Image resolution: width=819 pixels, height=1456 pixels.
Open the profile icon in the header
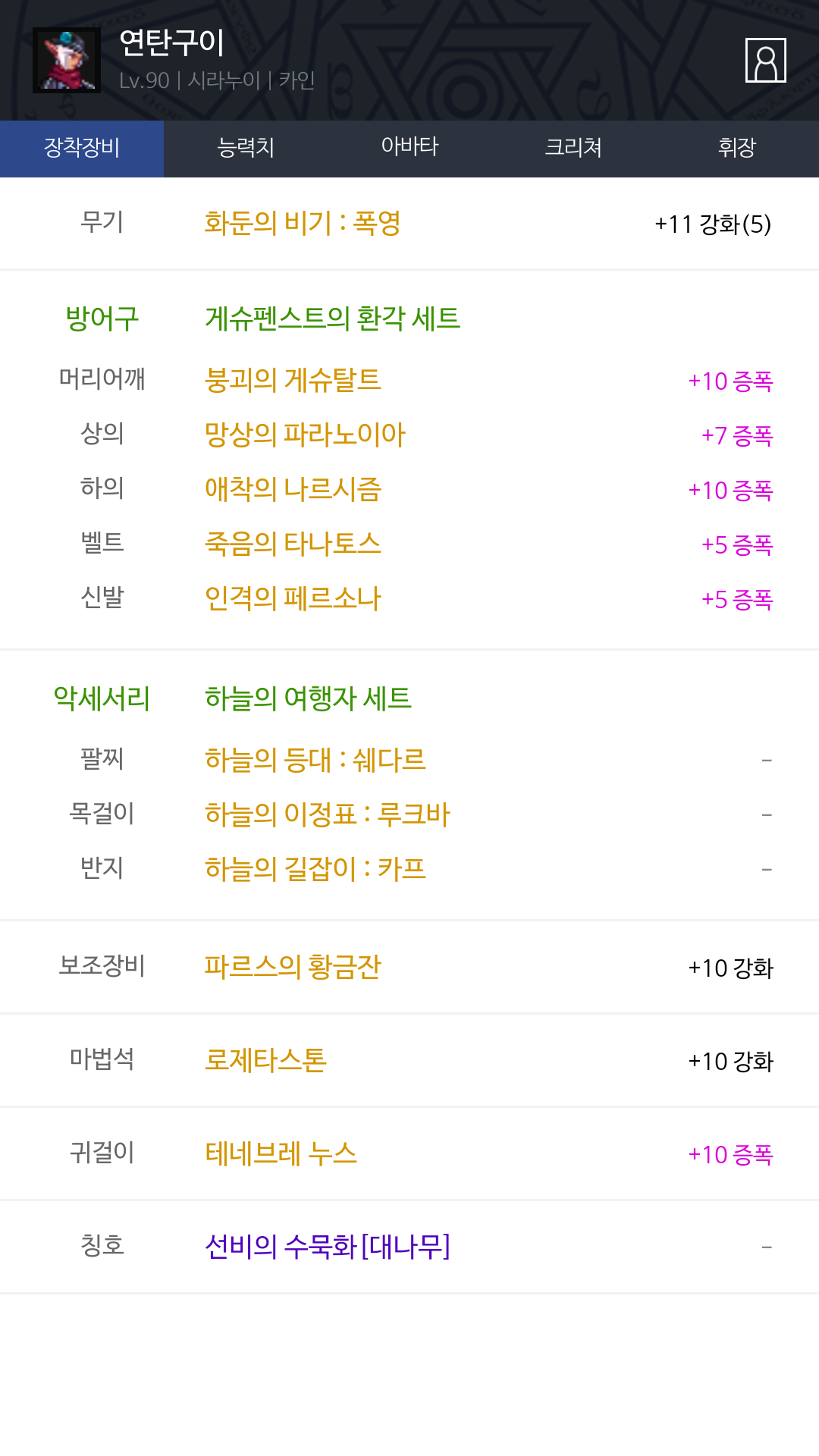coord(766,60)
